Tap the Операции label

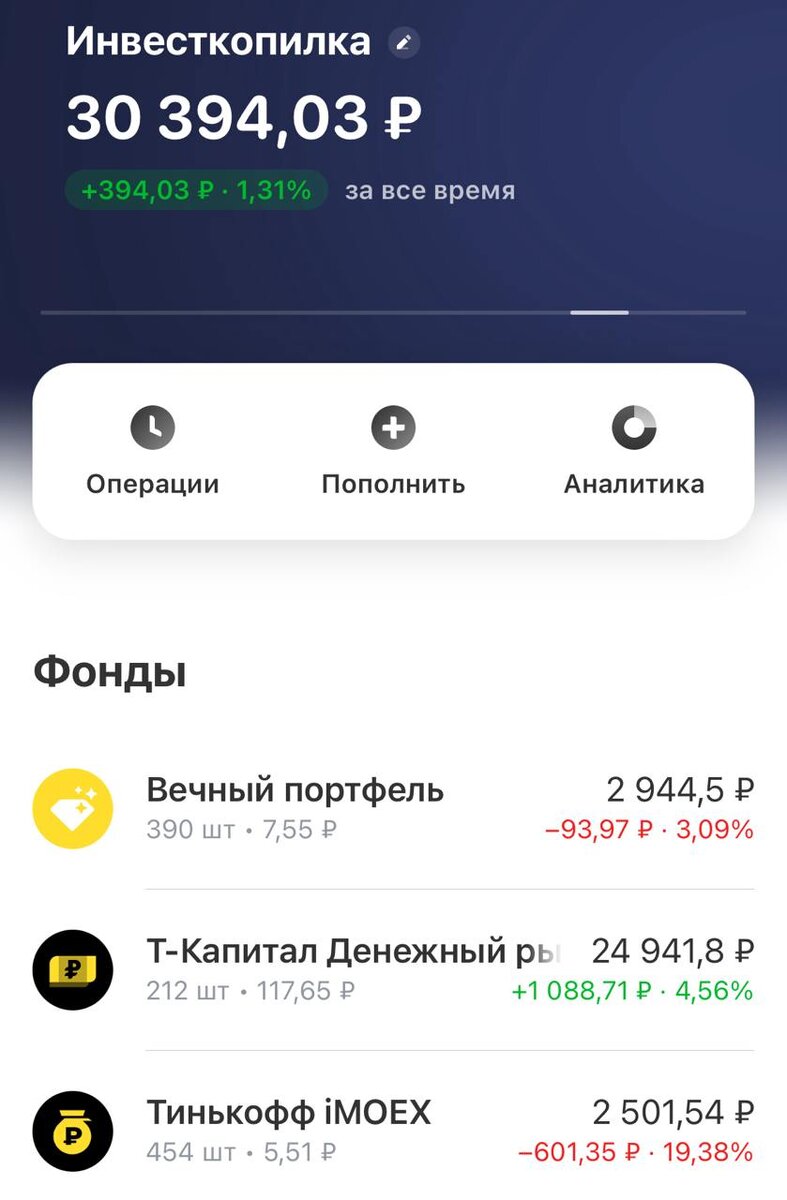point(151,484)
